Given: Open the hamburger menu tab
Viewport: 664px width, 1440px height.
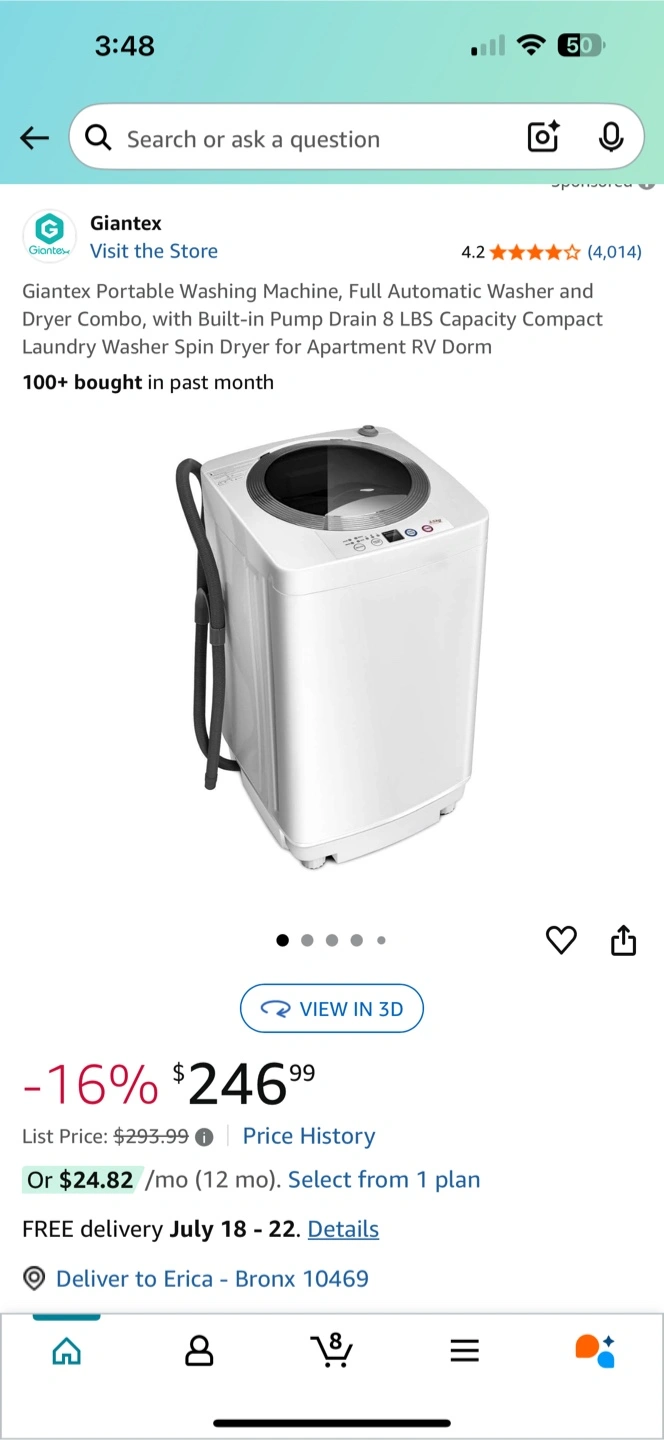Looking at the screenshot, I should tap(464, 1351).
